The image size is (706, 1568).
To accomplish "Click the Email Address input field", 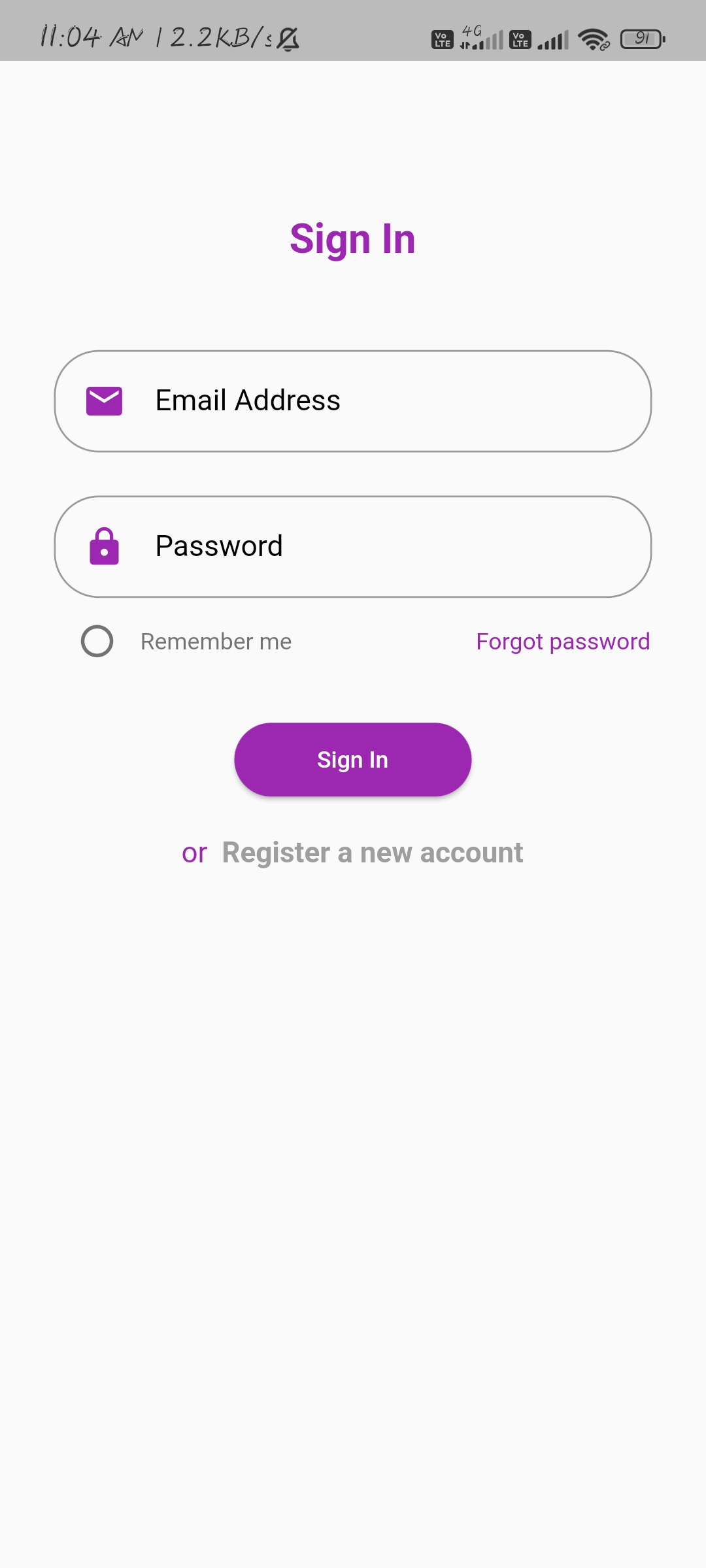I will [353, 400].
